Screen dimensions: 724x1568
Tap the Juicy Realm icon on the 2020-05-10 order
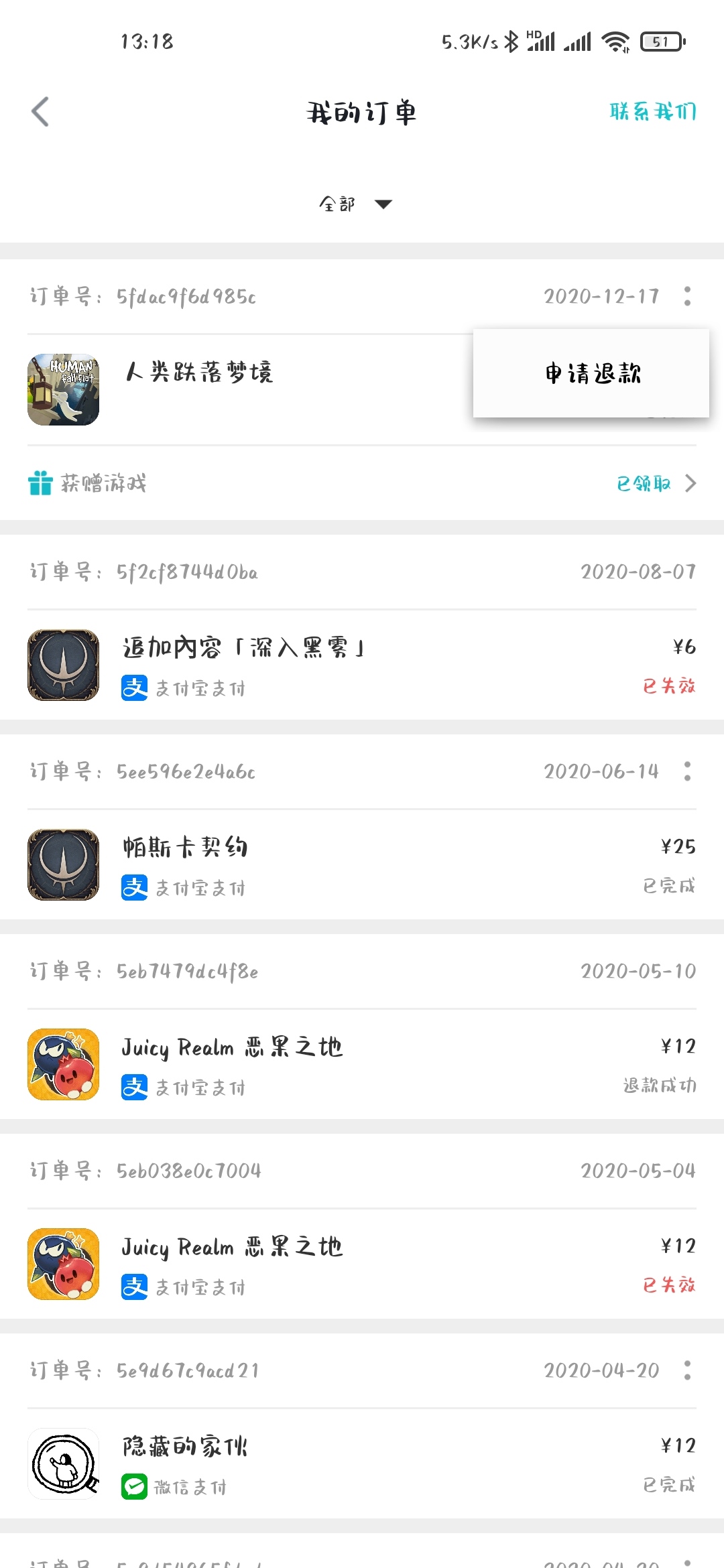tap(63, 1065)
